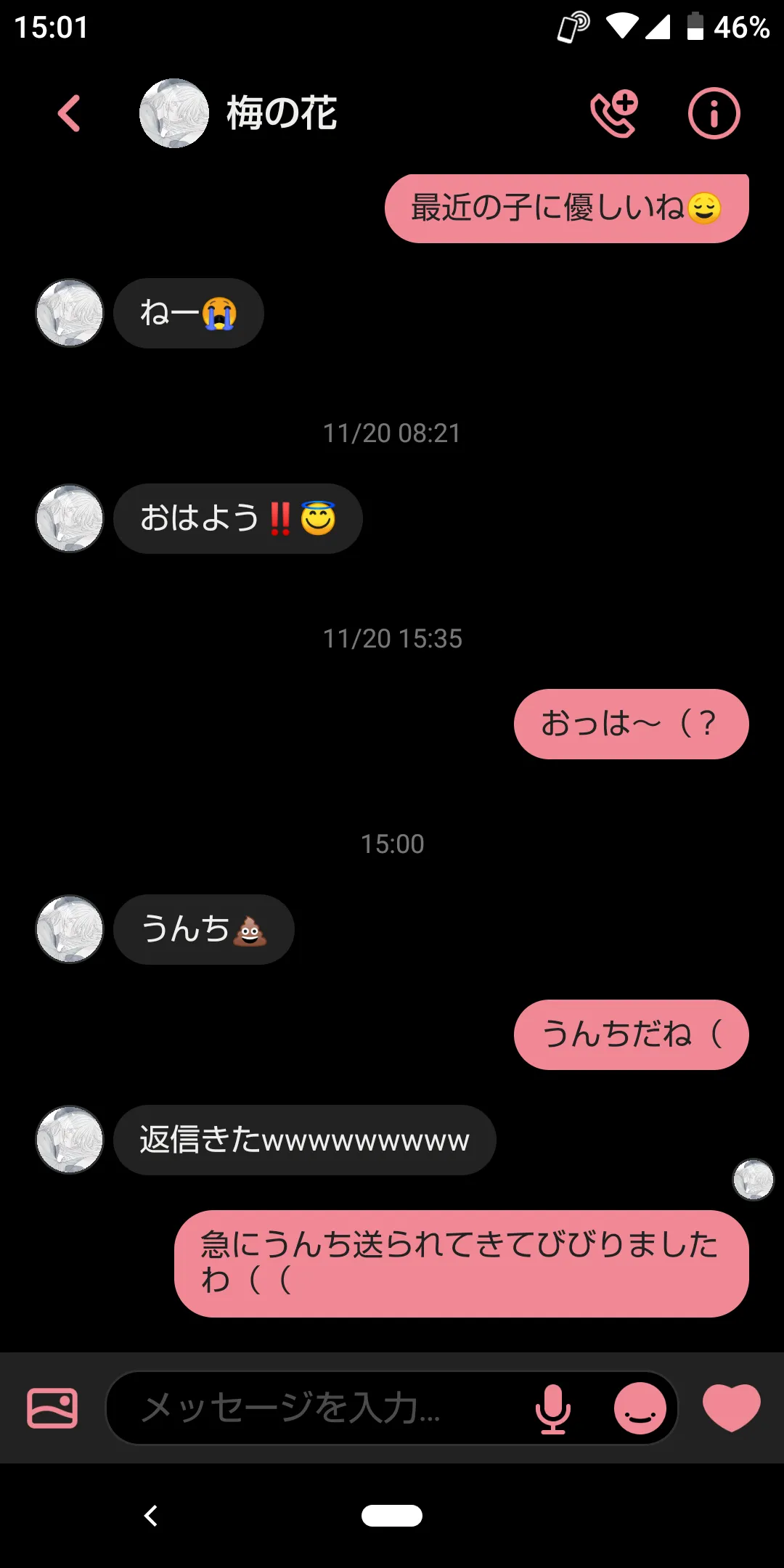Go back from the 梅の花 chat
This screenshot has height=1568, width=784.
point(69,114)
